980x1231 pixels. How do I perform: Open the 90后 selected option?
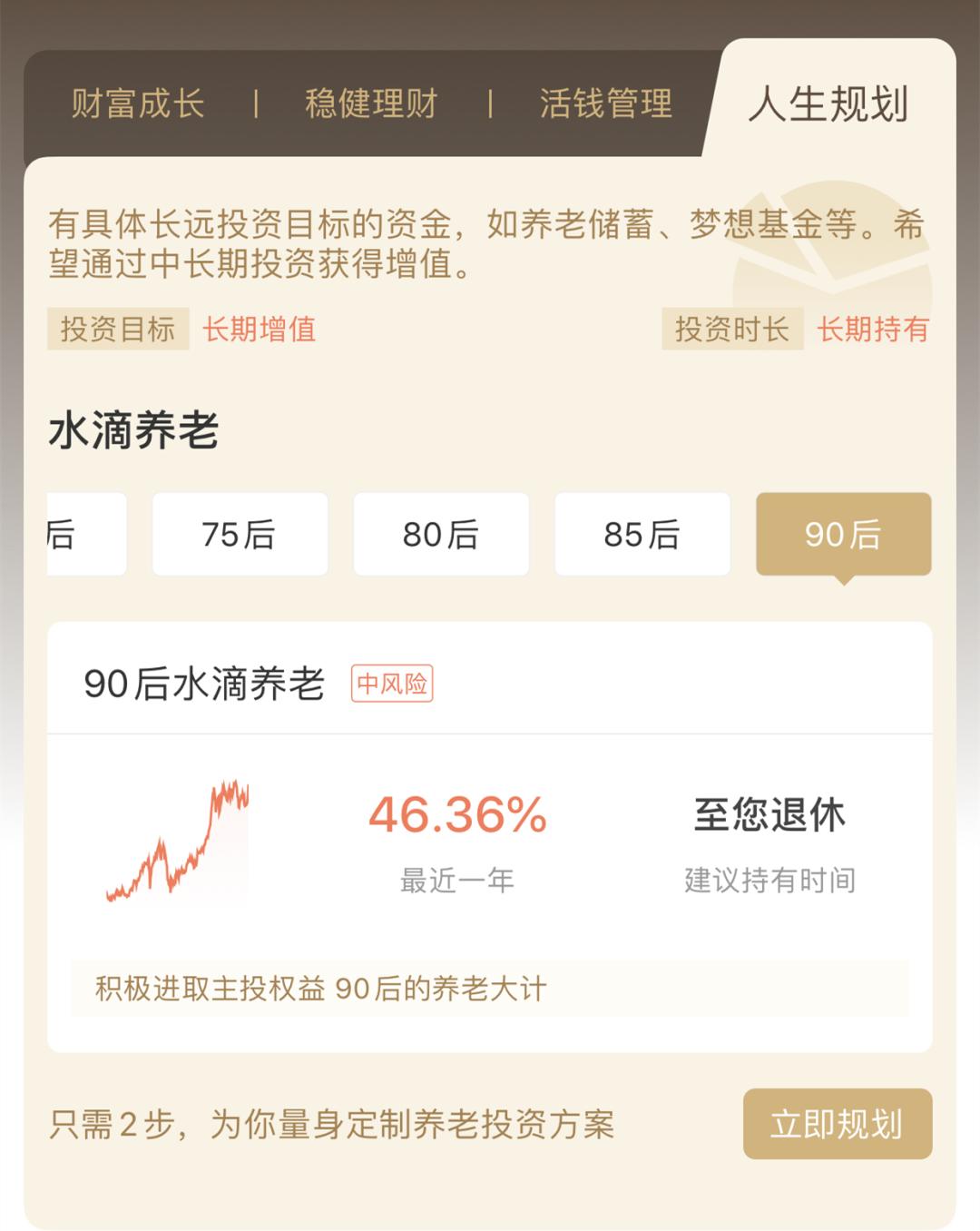[844, 535]
